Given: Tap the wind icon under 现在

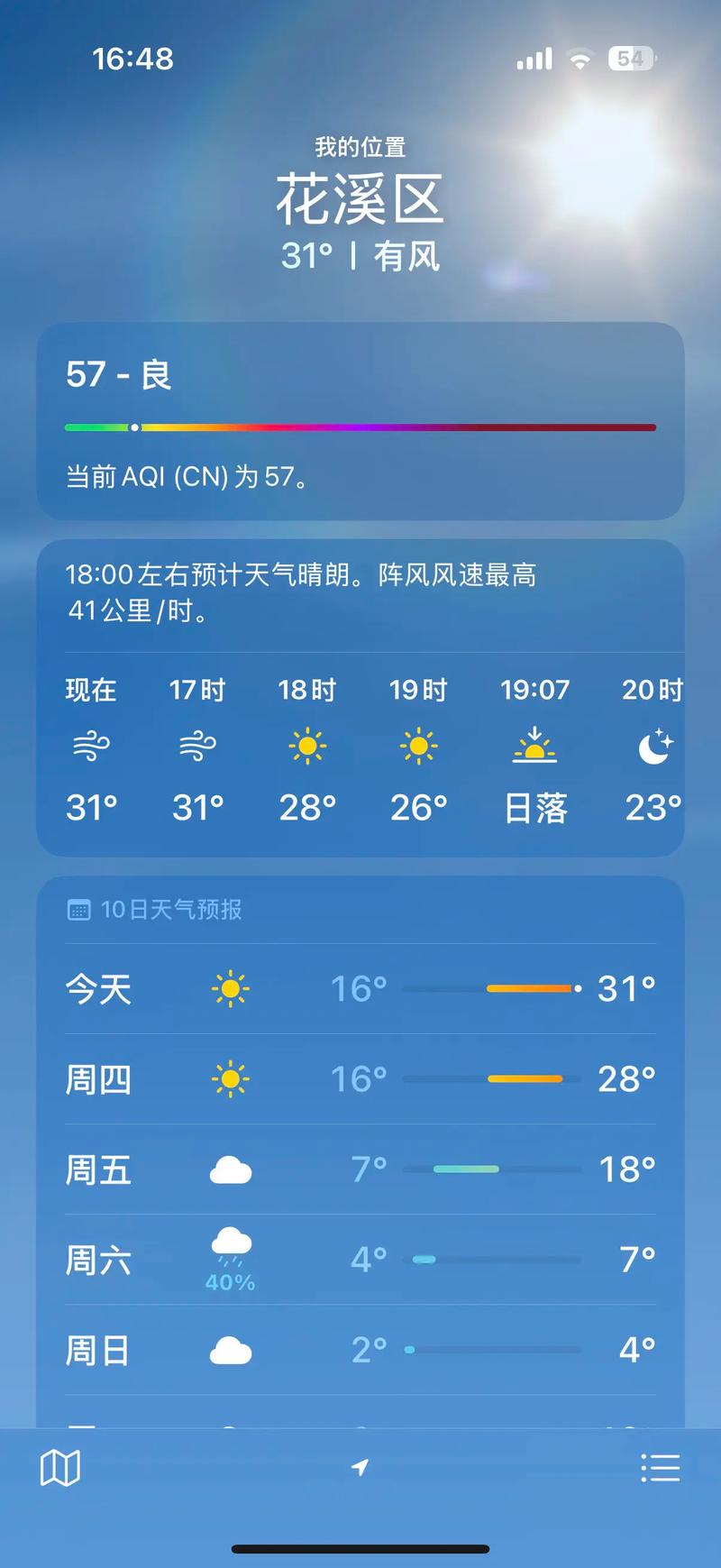Looking at the screenshot, I should (89, 745).
